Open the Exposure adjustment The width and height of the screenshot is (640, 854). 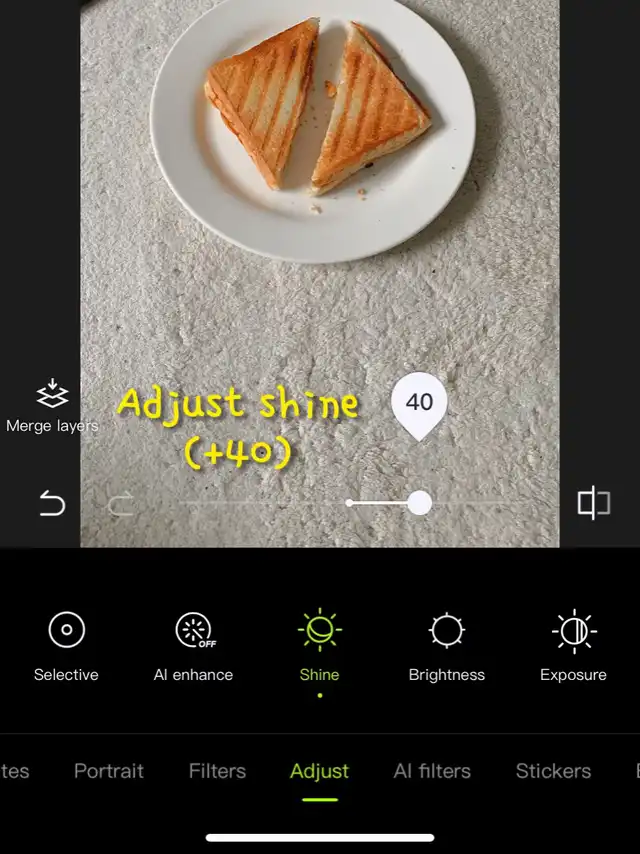(x=573, y=631)
